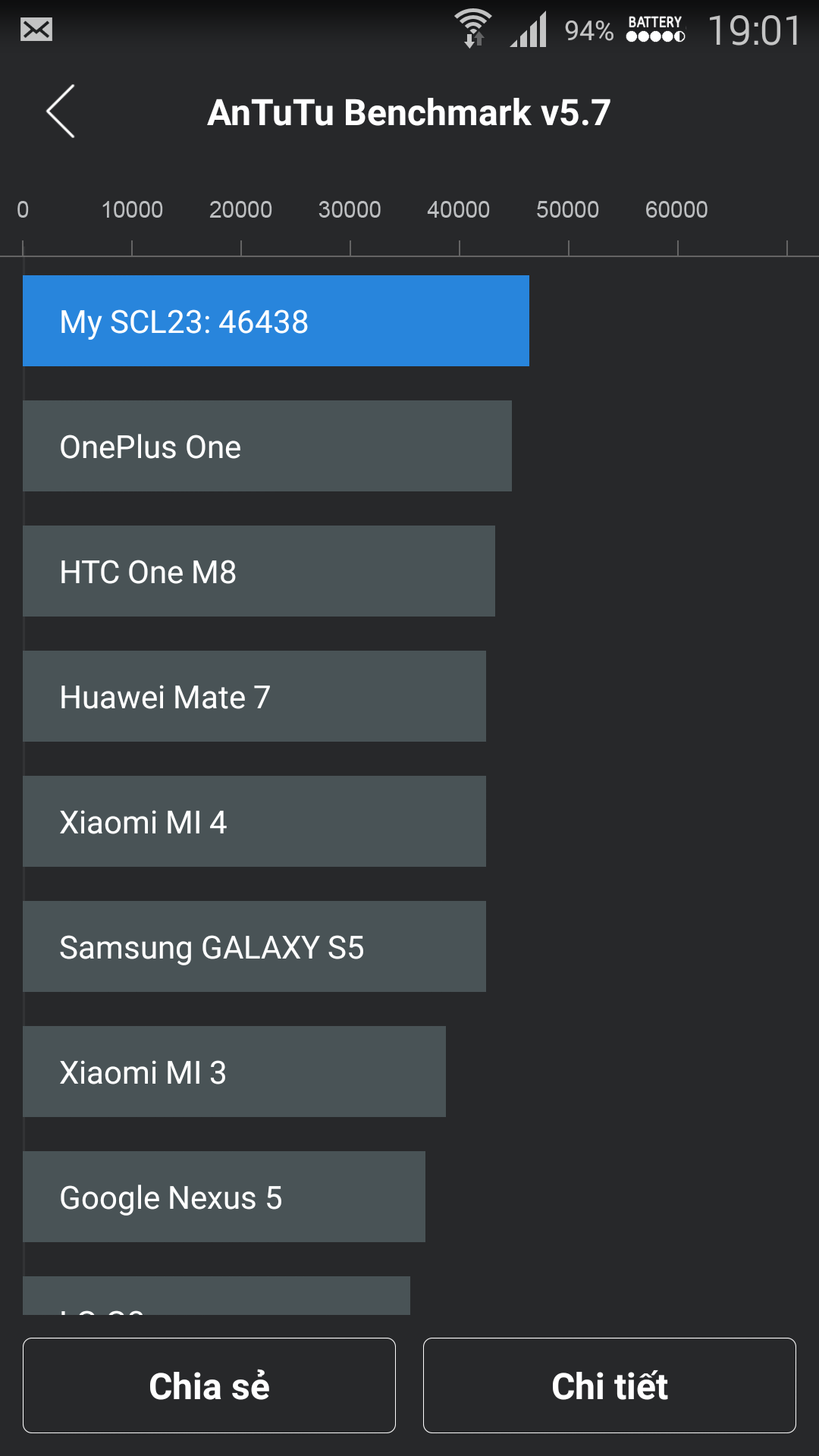Image resolution: width=819 pixels, height=1456 pixels.
Task: Tap the Chia sẻ share button
Action: click(209, 1385)
